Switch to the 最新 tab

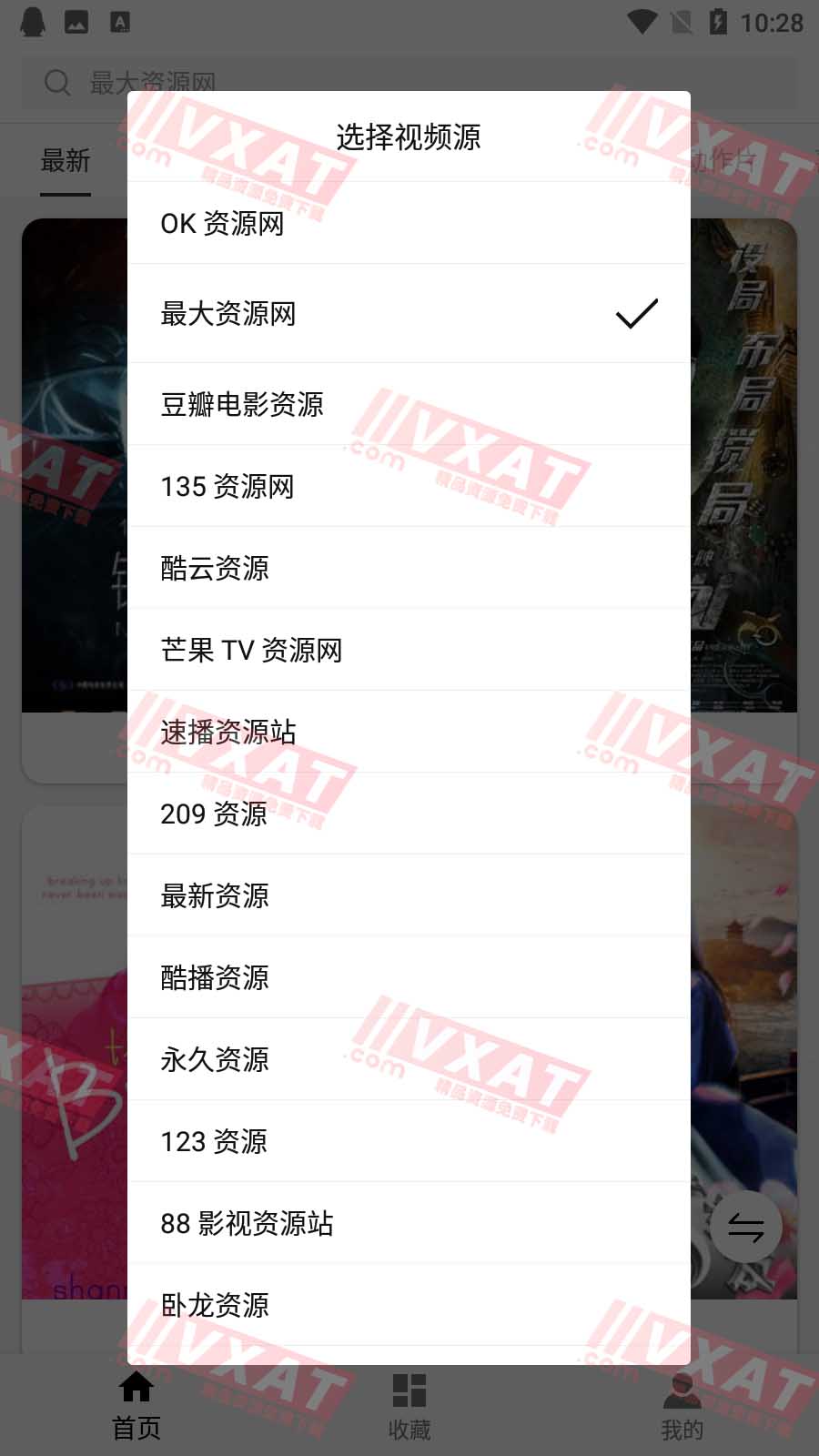pyautogui.click(x=64, y=161)
